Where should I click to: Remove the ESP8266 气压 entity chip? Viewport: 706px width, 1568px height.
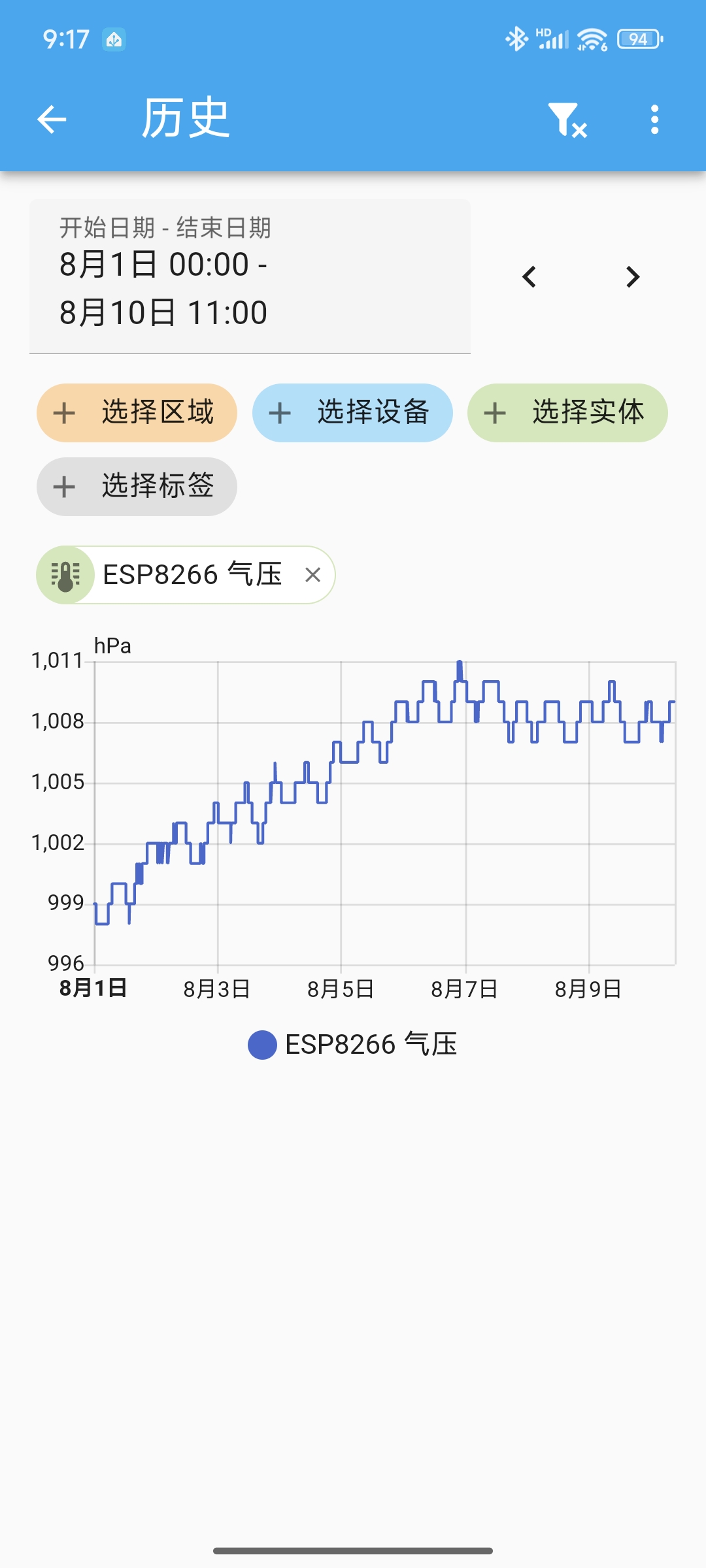[313, 575]
